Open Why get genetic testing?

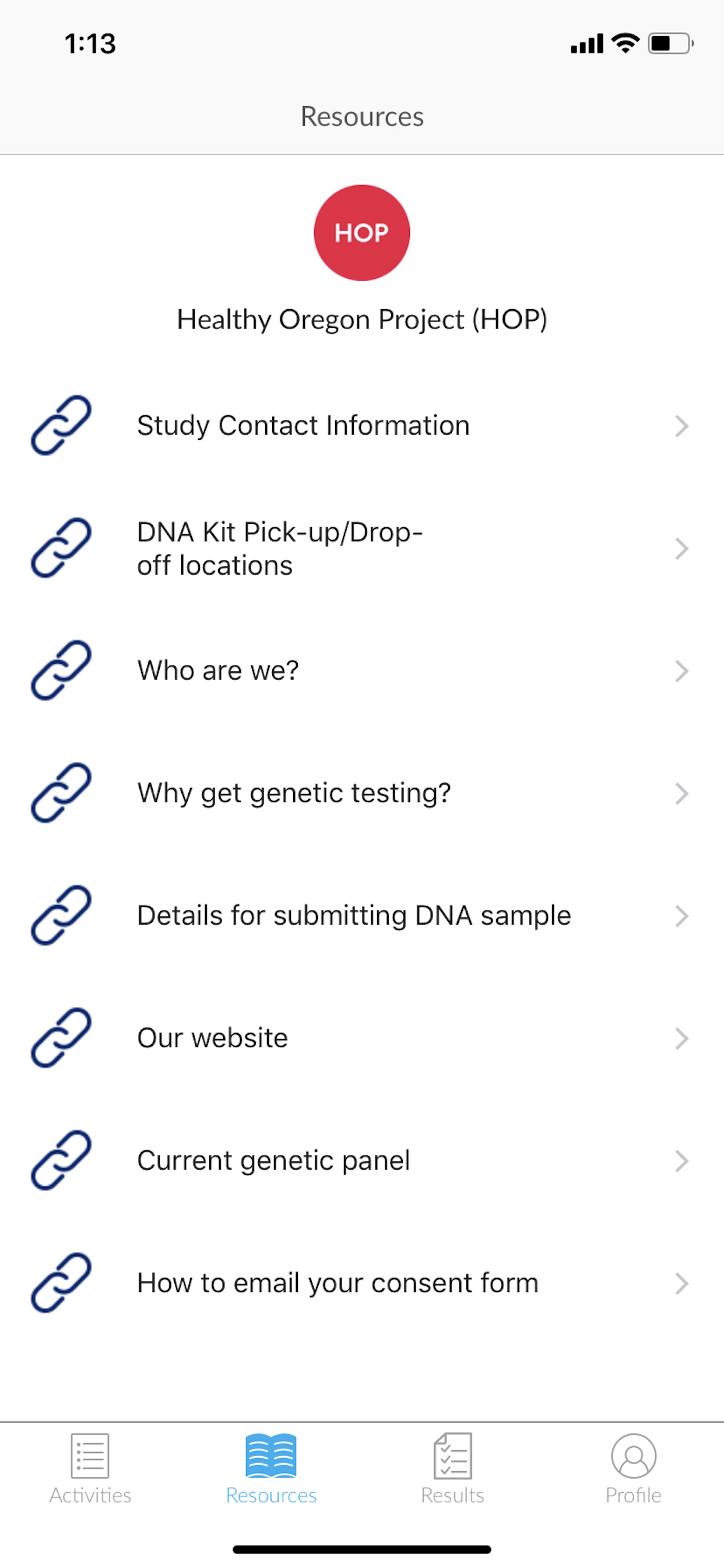pyautogui.click(x=362, y=793)
